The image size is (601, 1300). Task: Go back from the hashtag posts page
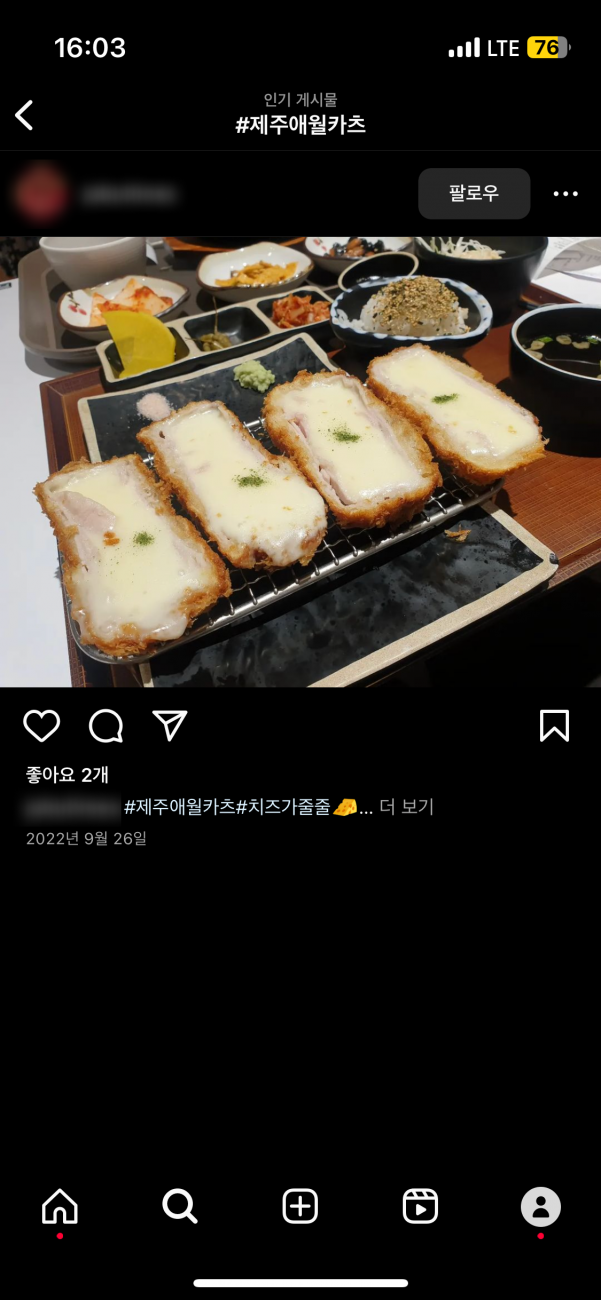(x=25, y=115)
